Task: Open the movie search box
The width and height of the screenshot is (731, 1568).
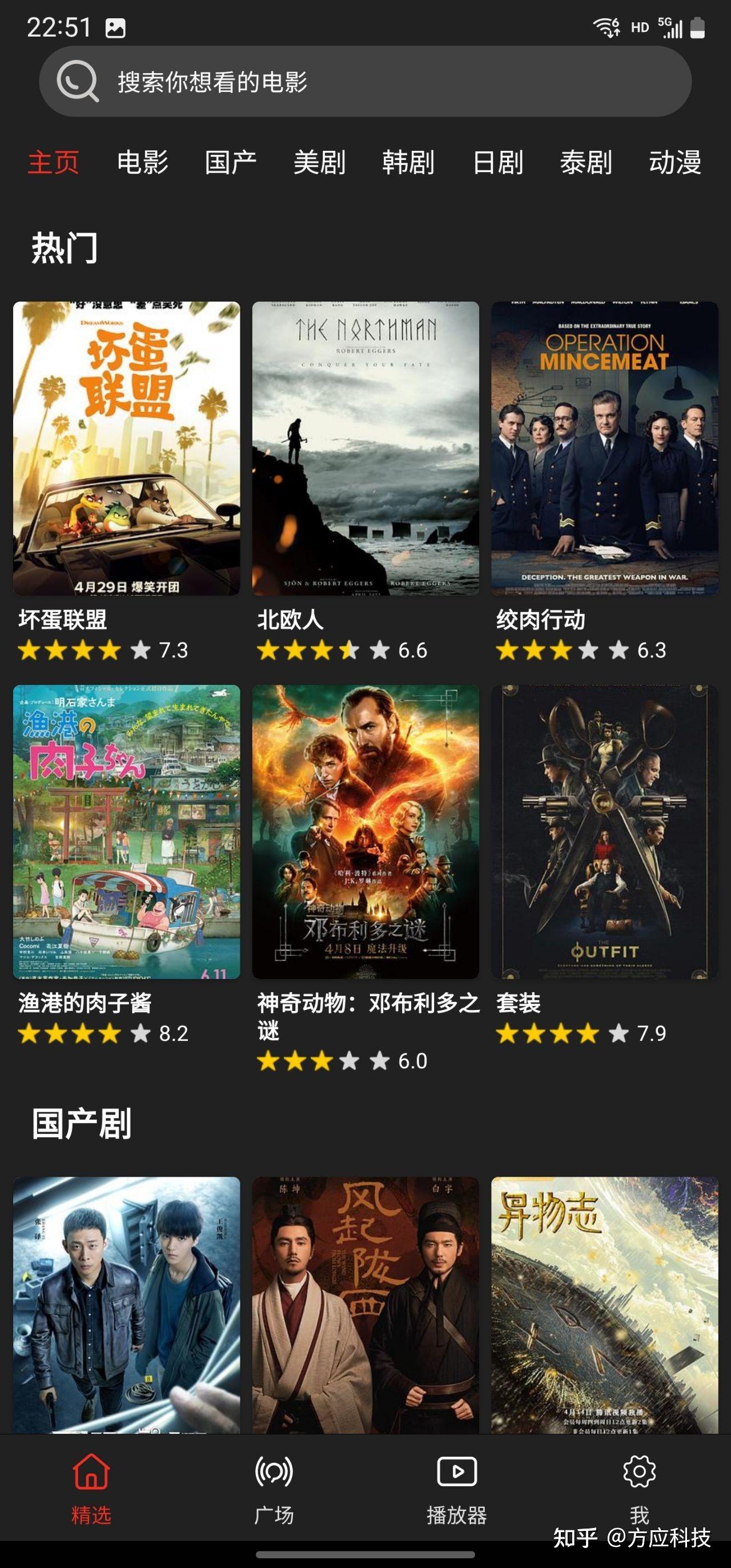Action: [x=365, y=82]
